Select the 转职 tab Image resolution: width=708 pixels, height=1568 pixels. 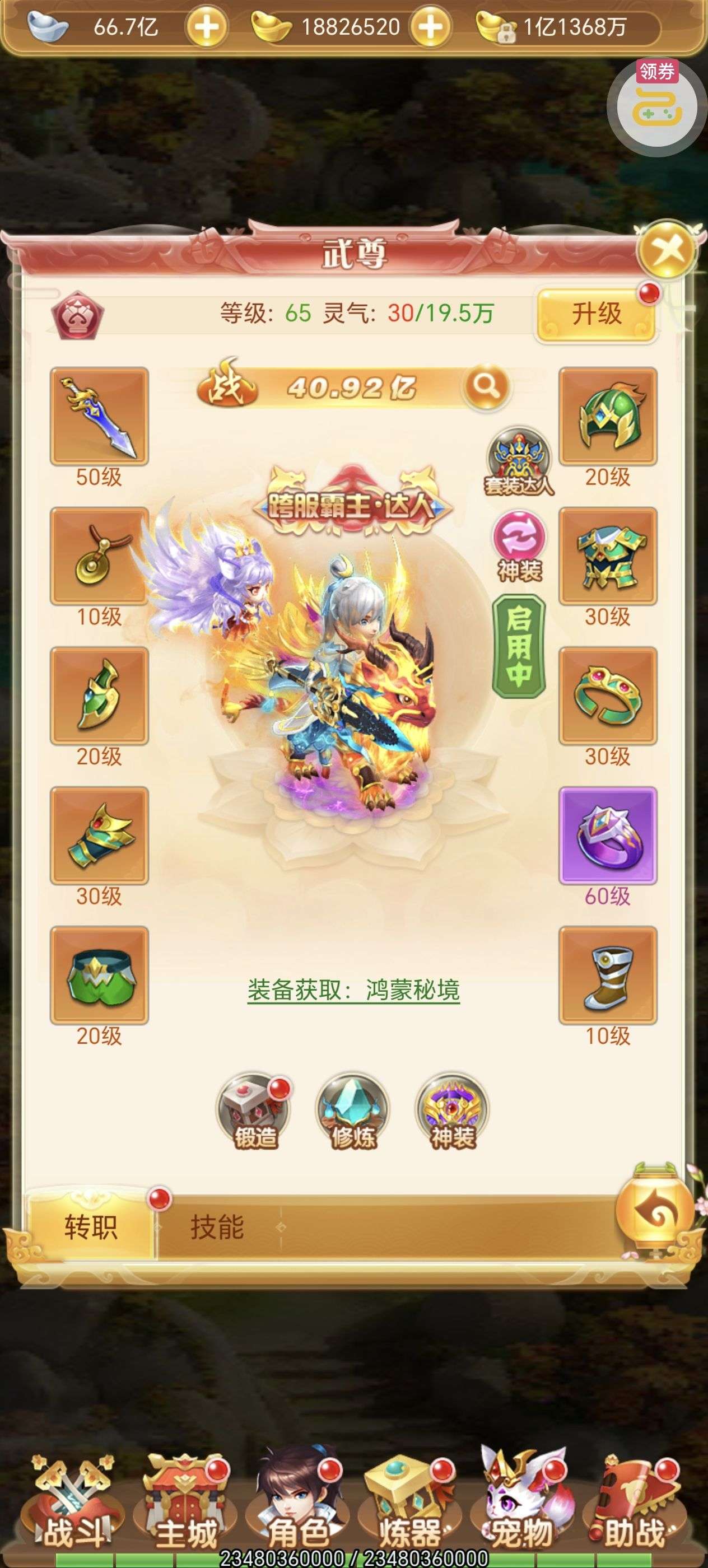pos(91,1226)
